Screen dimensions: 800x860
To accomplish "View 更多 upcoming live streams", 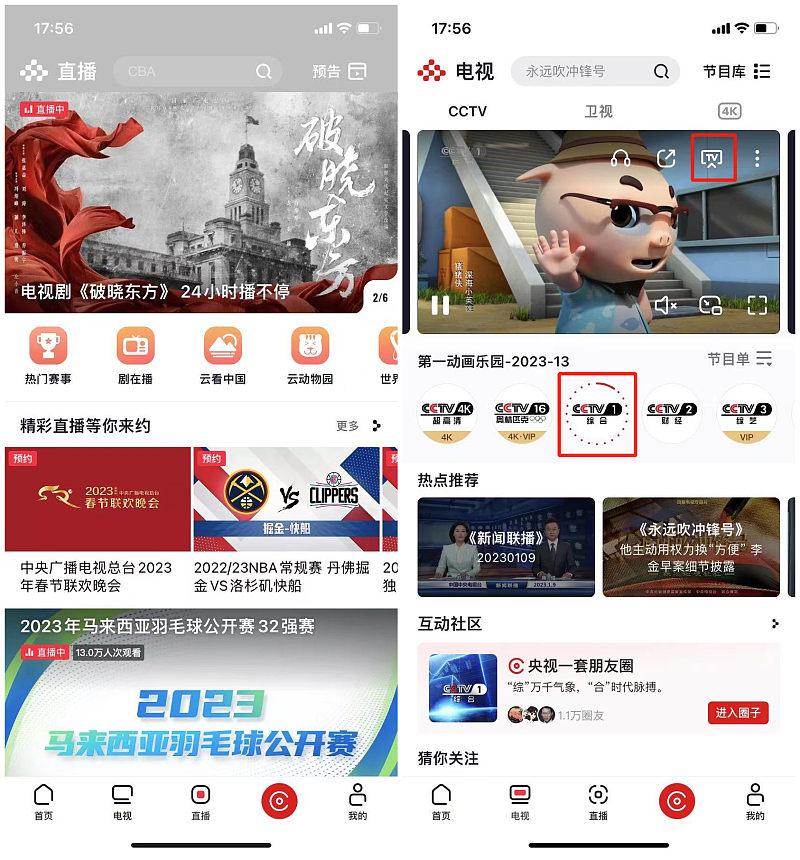I will tap(358, 426).
